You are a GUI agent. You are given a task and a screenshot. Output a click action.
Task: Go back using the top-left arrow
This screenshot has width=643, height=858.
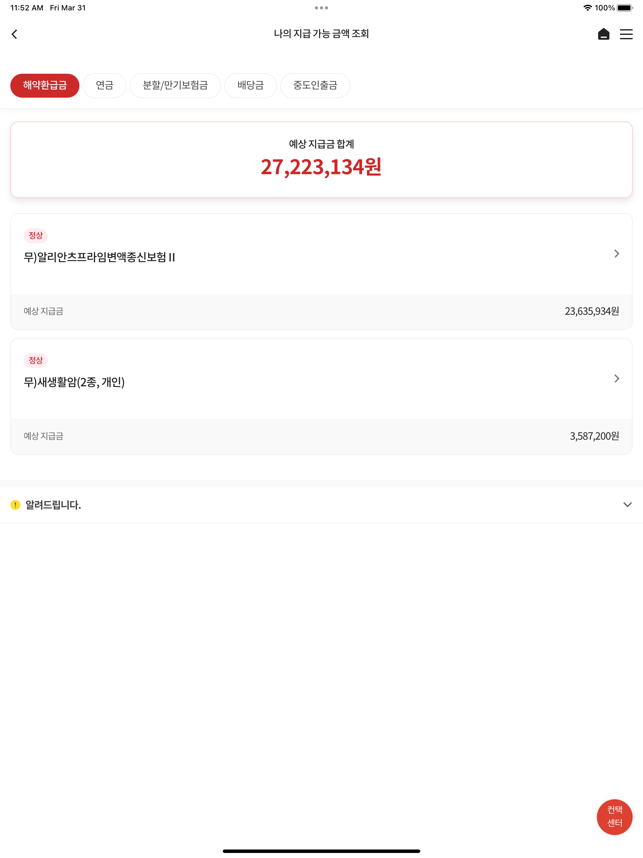[x=15, y=35]
